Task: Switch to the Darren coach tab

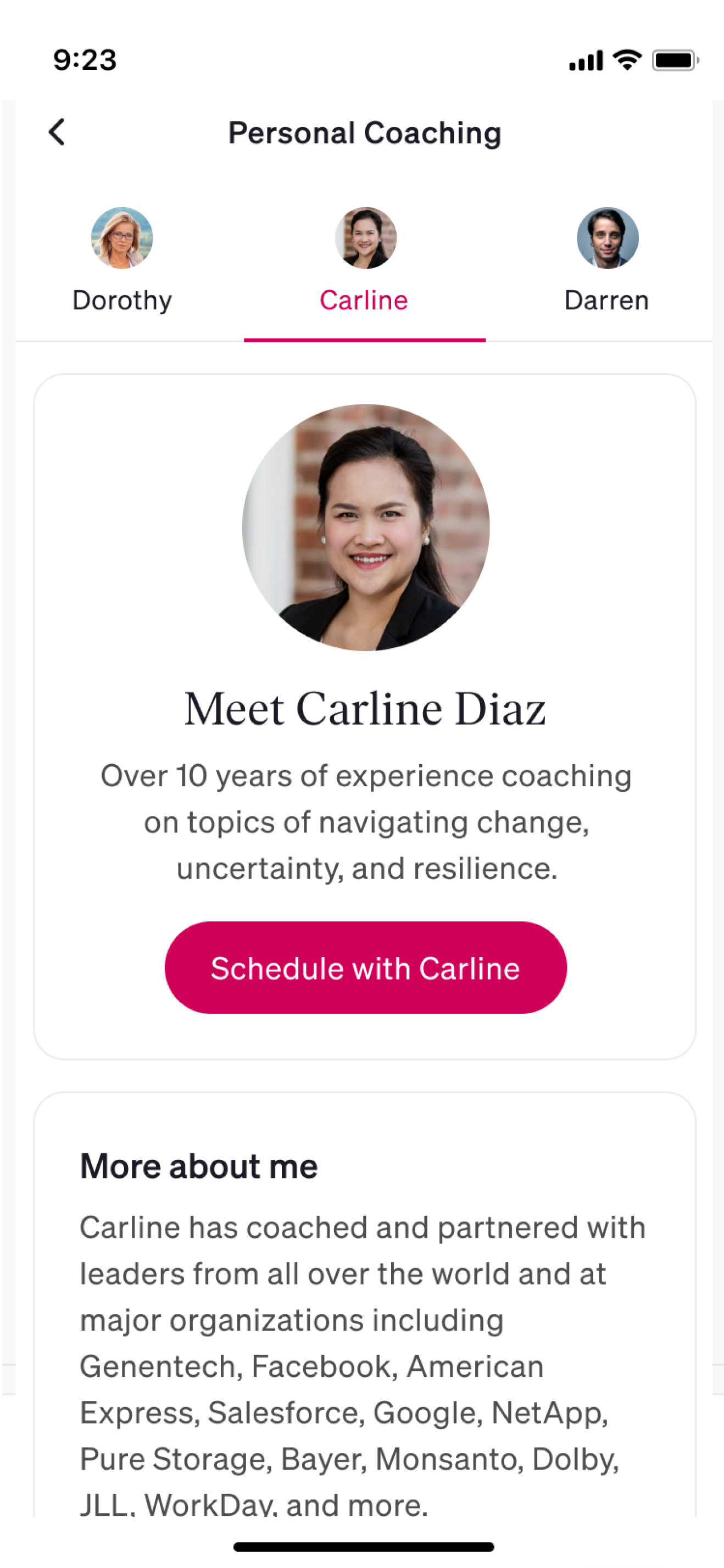Action: [606, 262]
